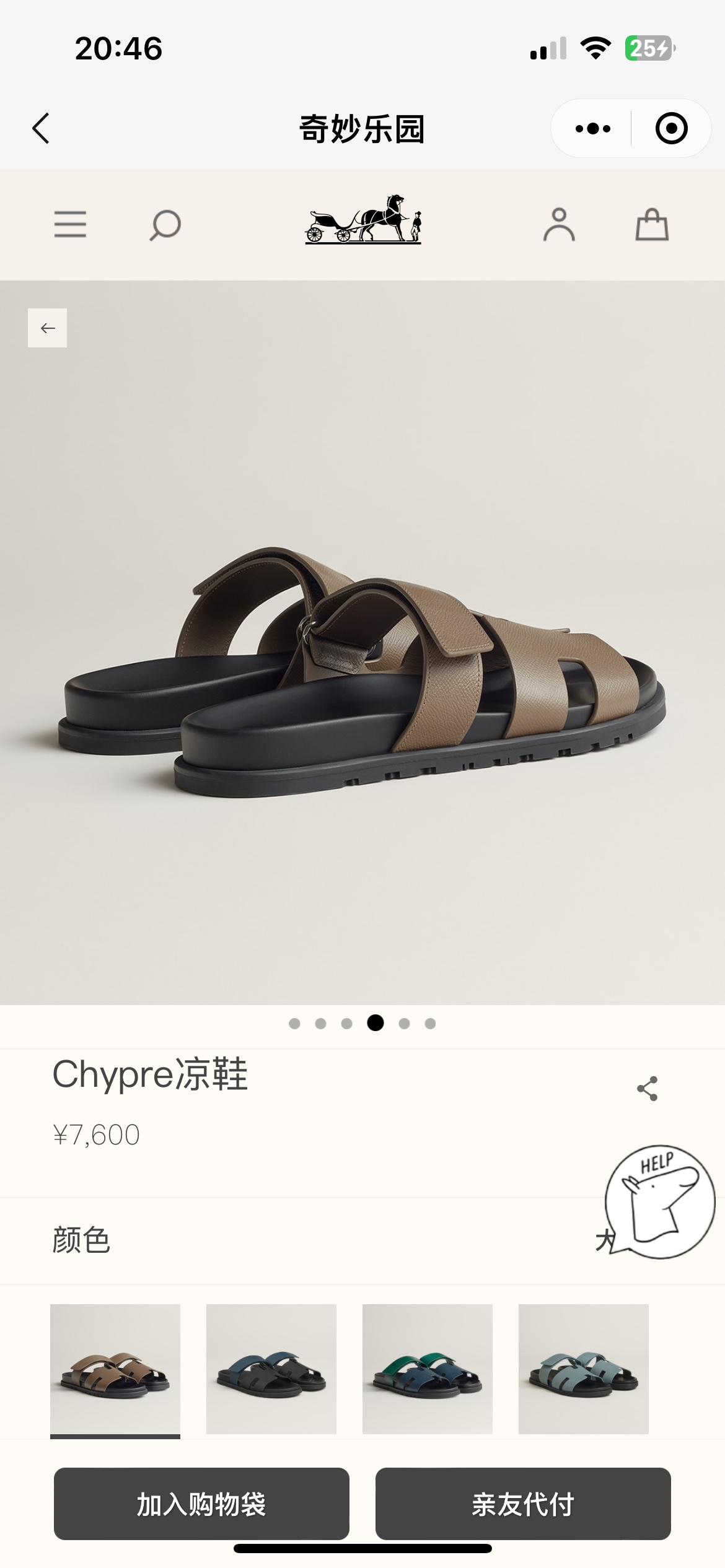Viewport: 725px width, 1568px height.
Task: View the shopping bag
Action: 652,224
